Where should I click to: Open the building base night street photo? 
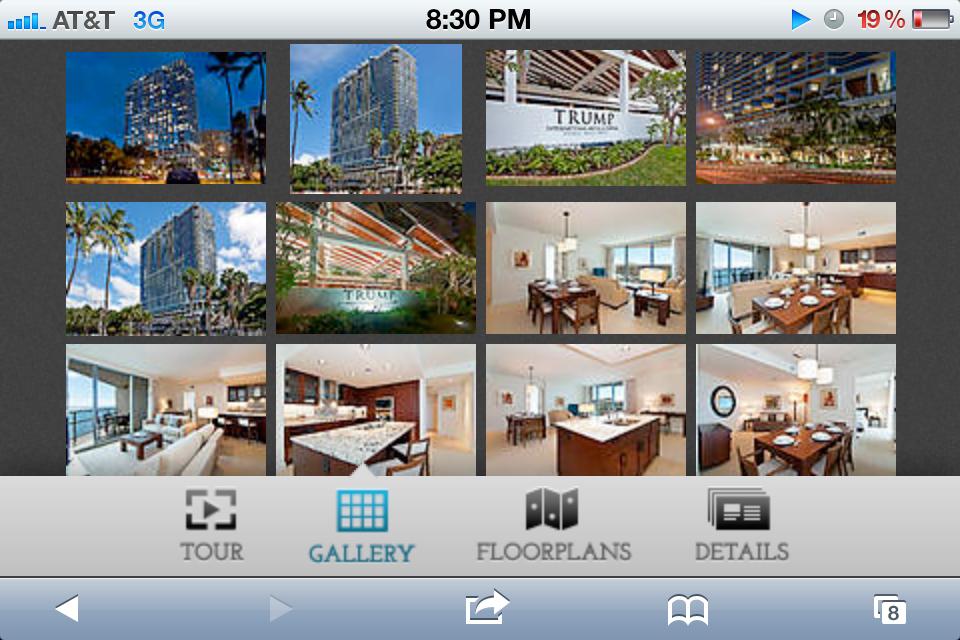click(796, 118)
